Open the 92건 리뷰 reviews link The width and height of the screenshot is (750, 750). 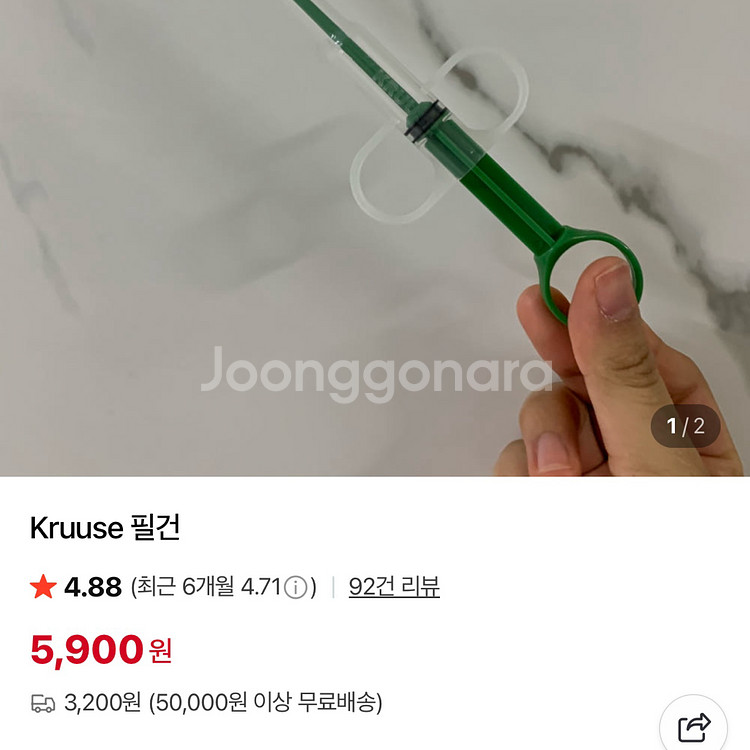pyautogui.click(x=394, y=587)
